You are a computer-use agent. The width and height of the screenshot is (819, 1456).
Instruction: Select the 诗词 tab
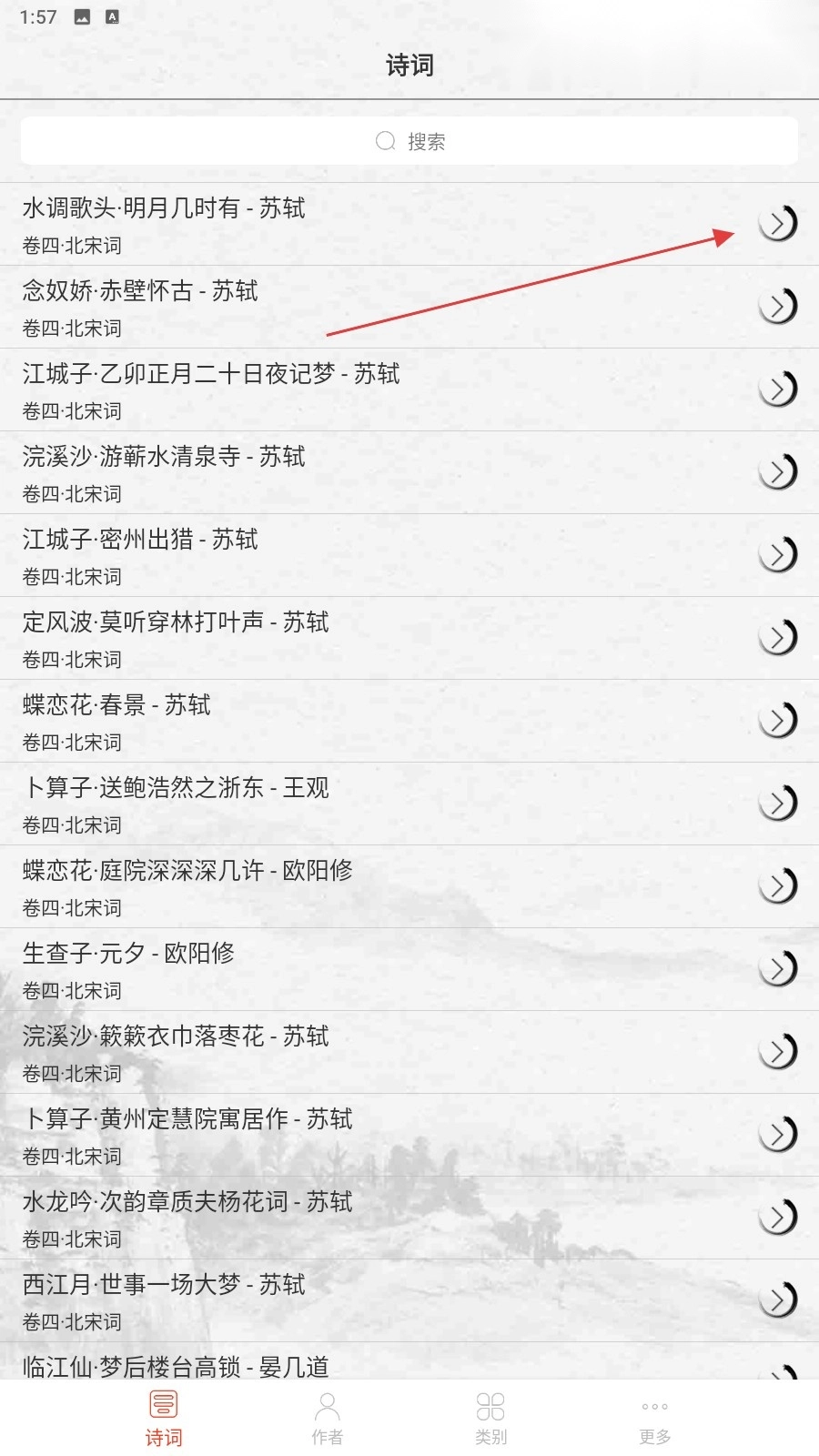click(x=164, y=1418)
